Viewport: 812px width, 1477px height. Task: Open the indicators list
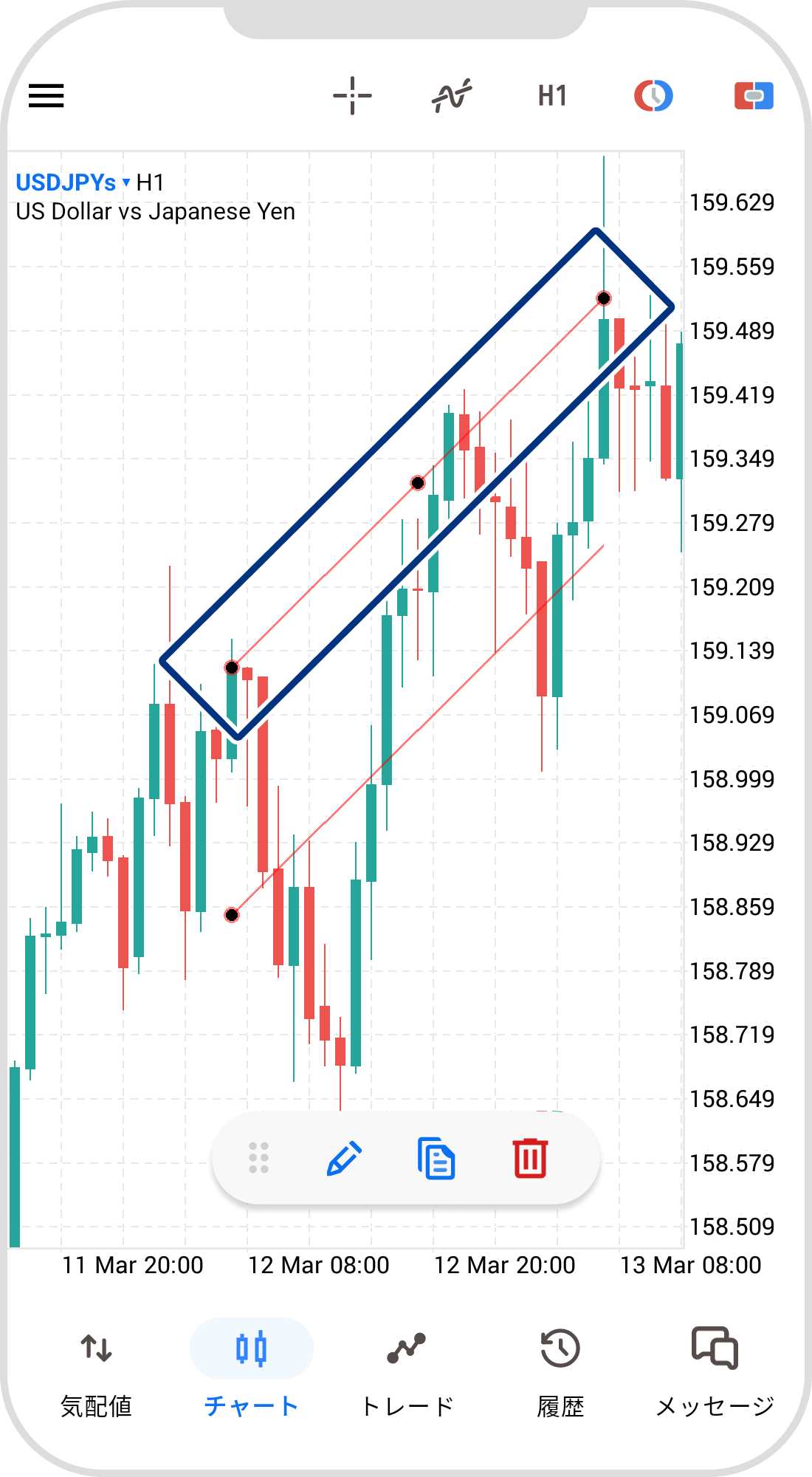(x=452, y=96)
